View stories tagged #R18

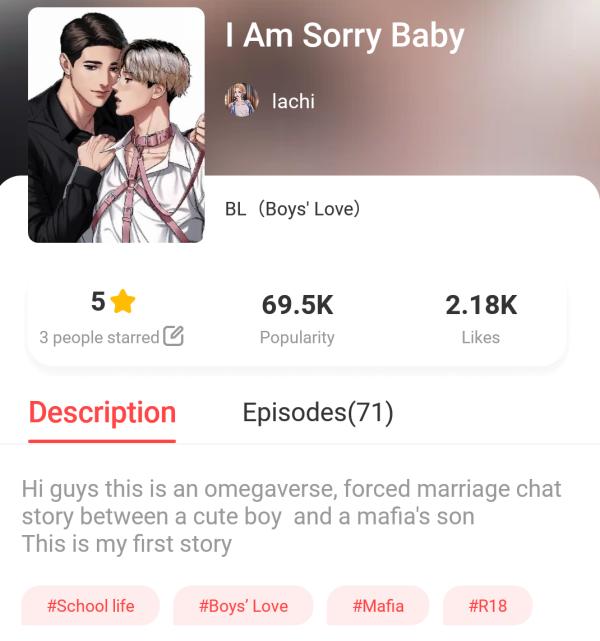488,606
